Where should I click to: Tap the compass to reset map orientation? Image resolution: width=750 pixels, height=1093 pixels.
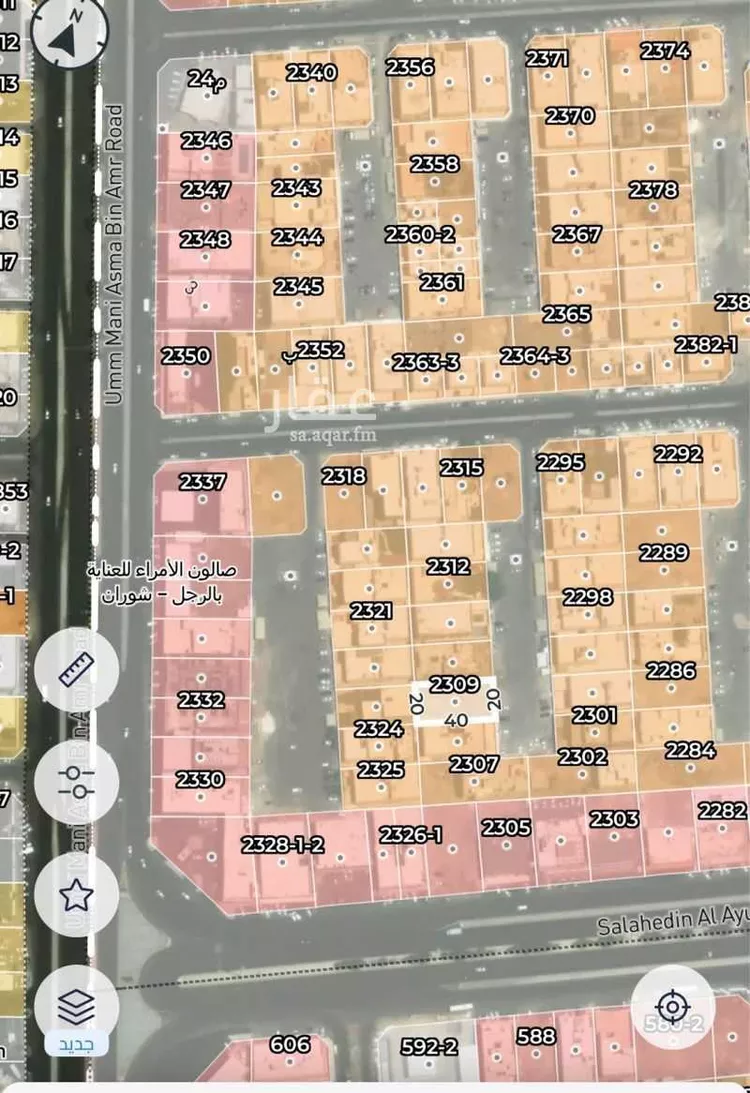70,37
